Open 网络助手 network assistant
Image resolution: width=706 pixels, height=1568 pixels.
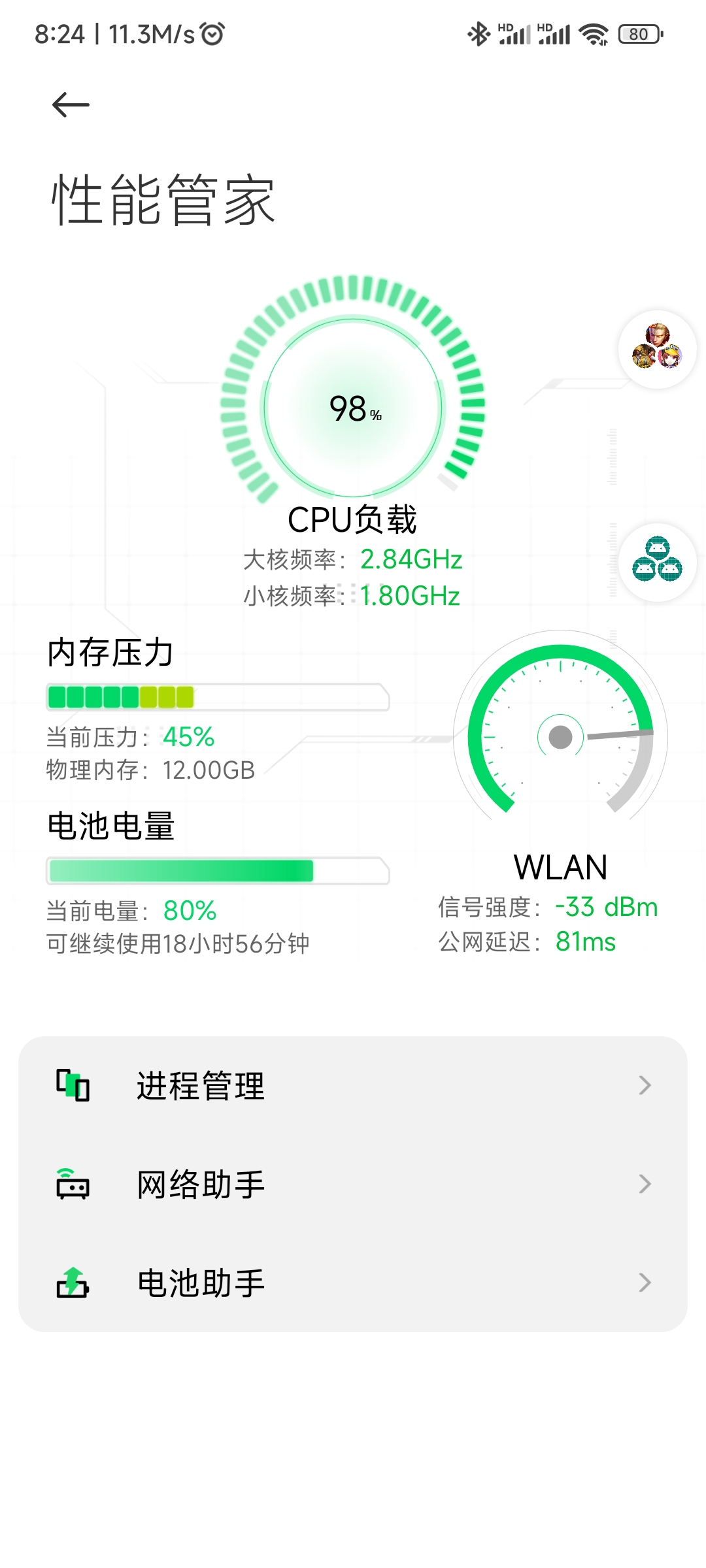[353, 1184]
